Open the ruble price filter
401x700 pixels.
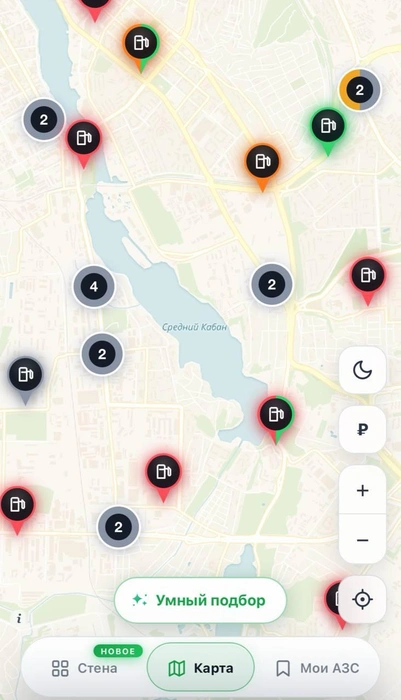362,429
